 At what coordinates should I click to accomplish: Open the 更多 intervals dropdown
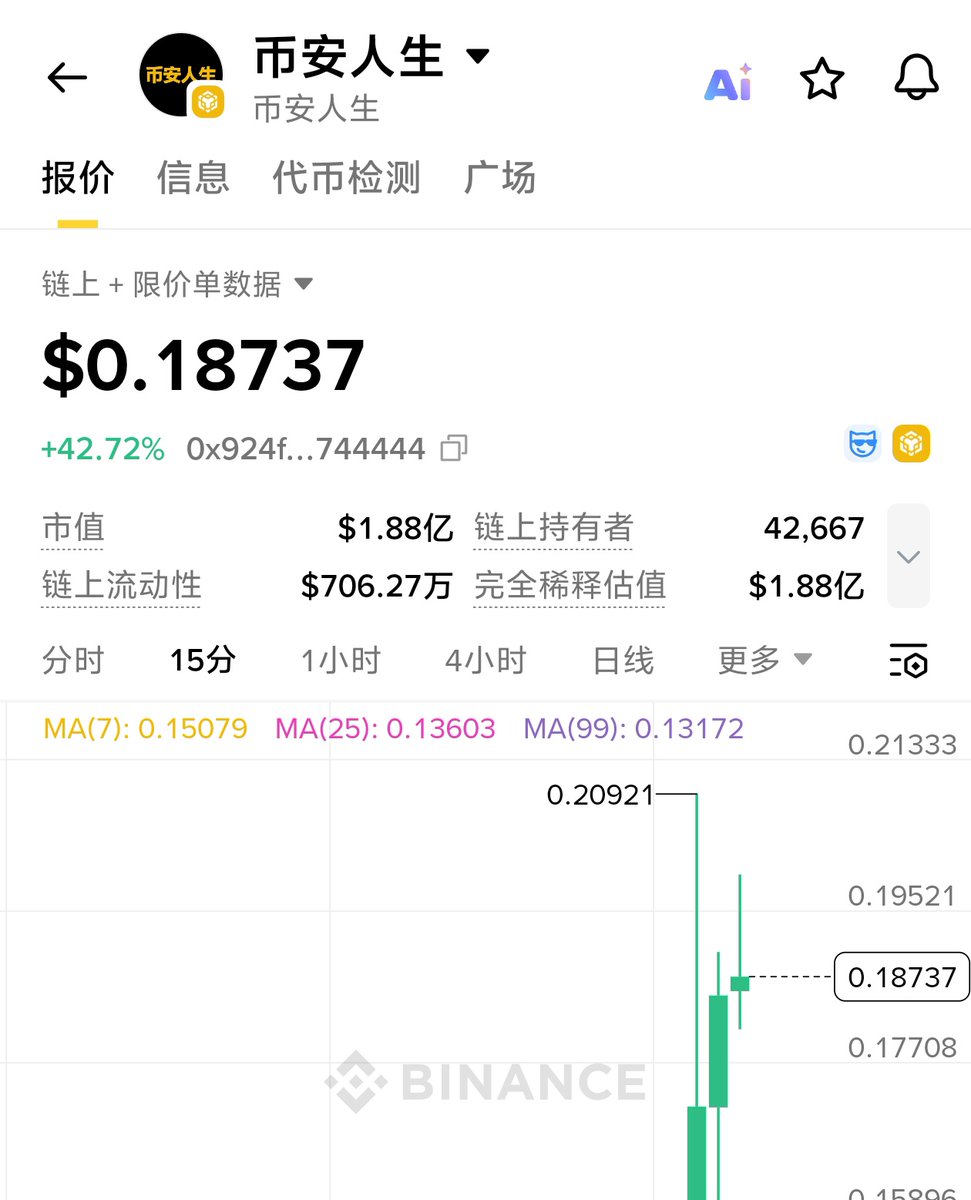764,659
